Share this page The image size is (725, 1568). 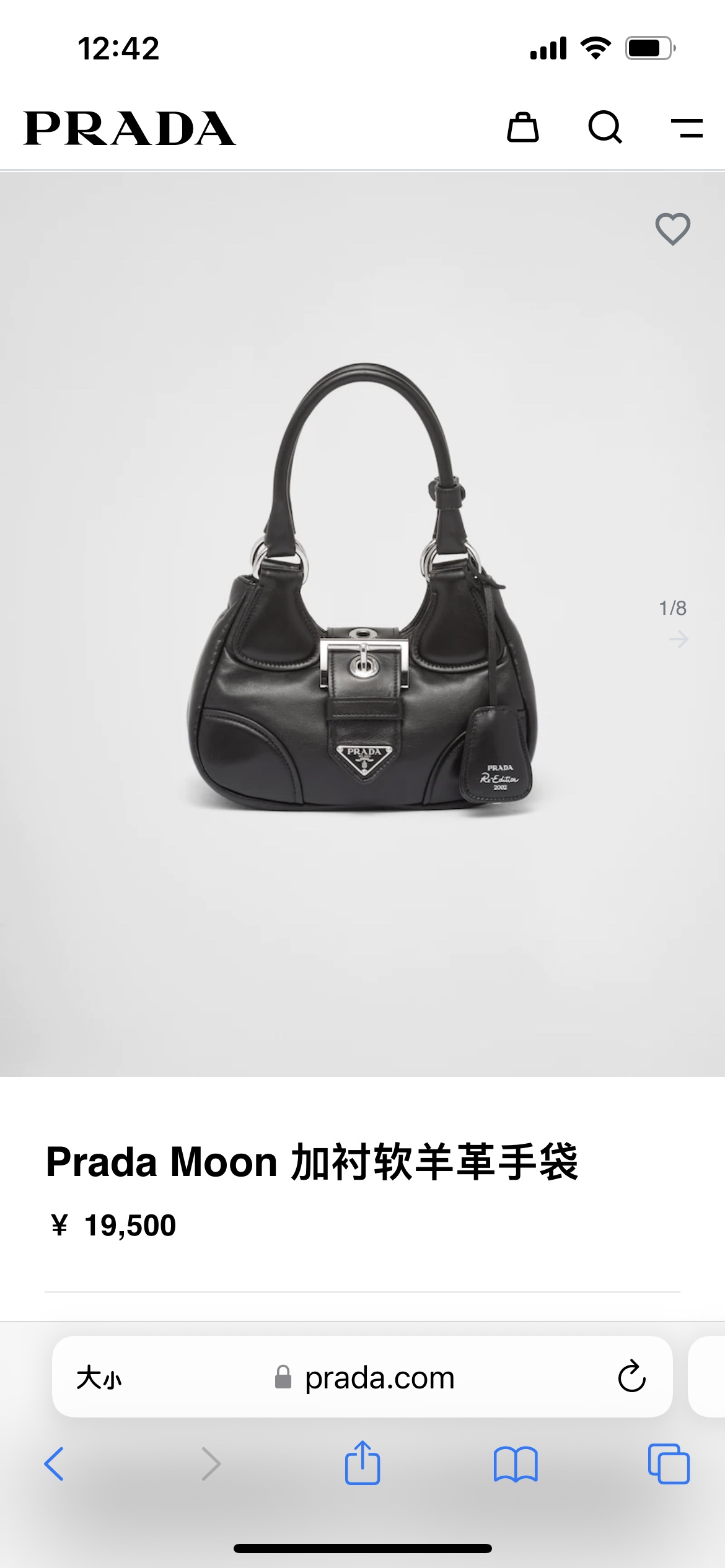click(362, 1463)
